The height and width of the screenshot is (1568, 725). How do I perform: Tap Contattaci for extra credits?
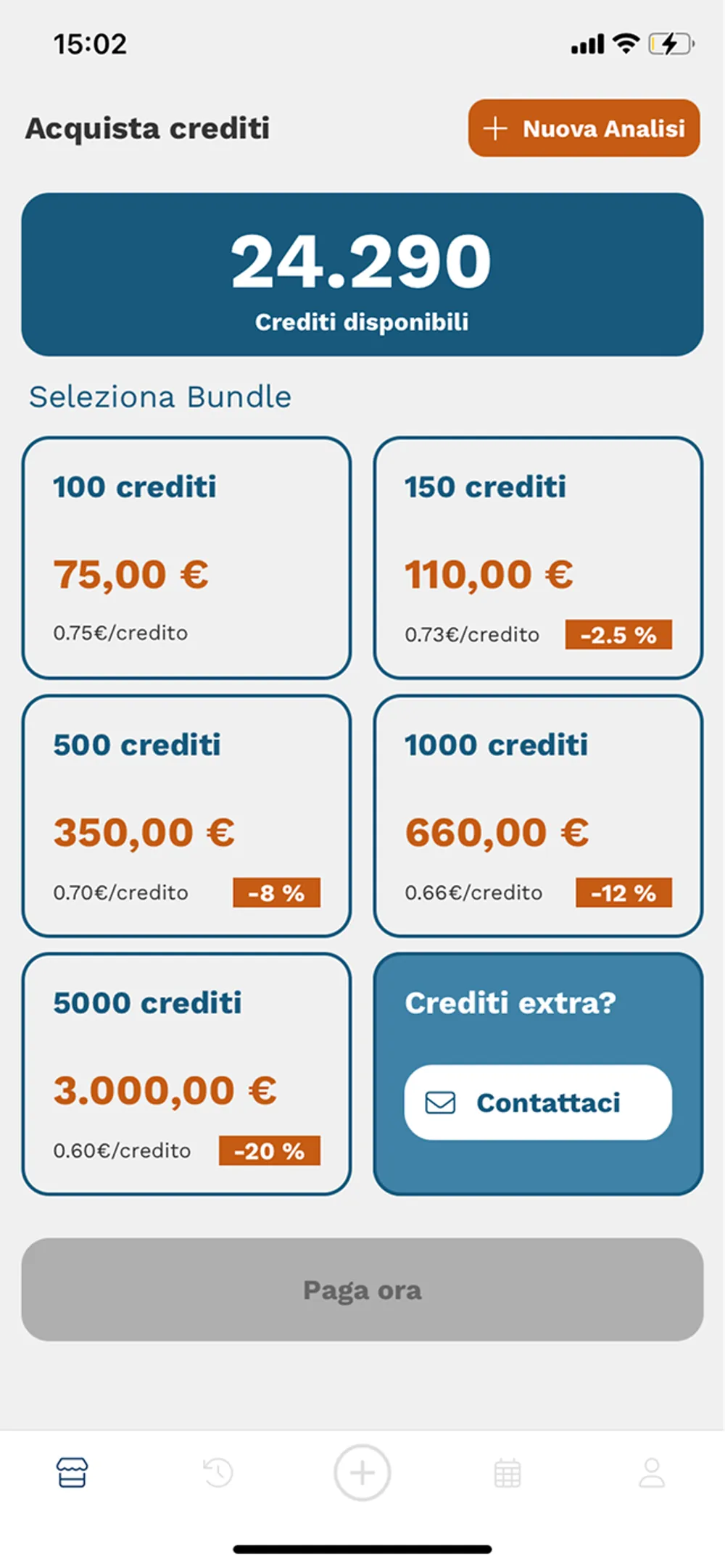(x=538, y=1102)
